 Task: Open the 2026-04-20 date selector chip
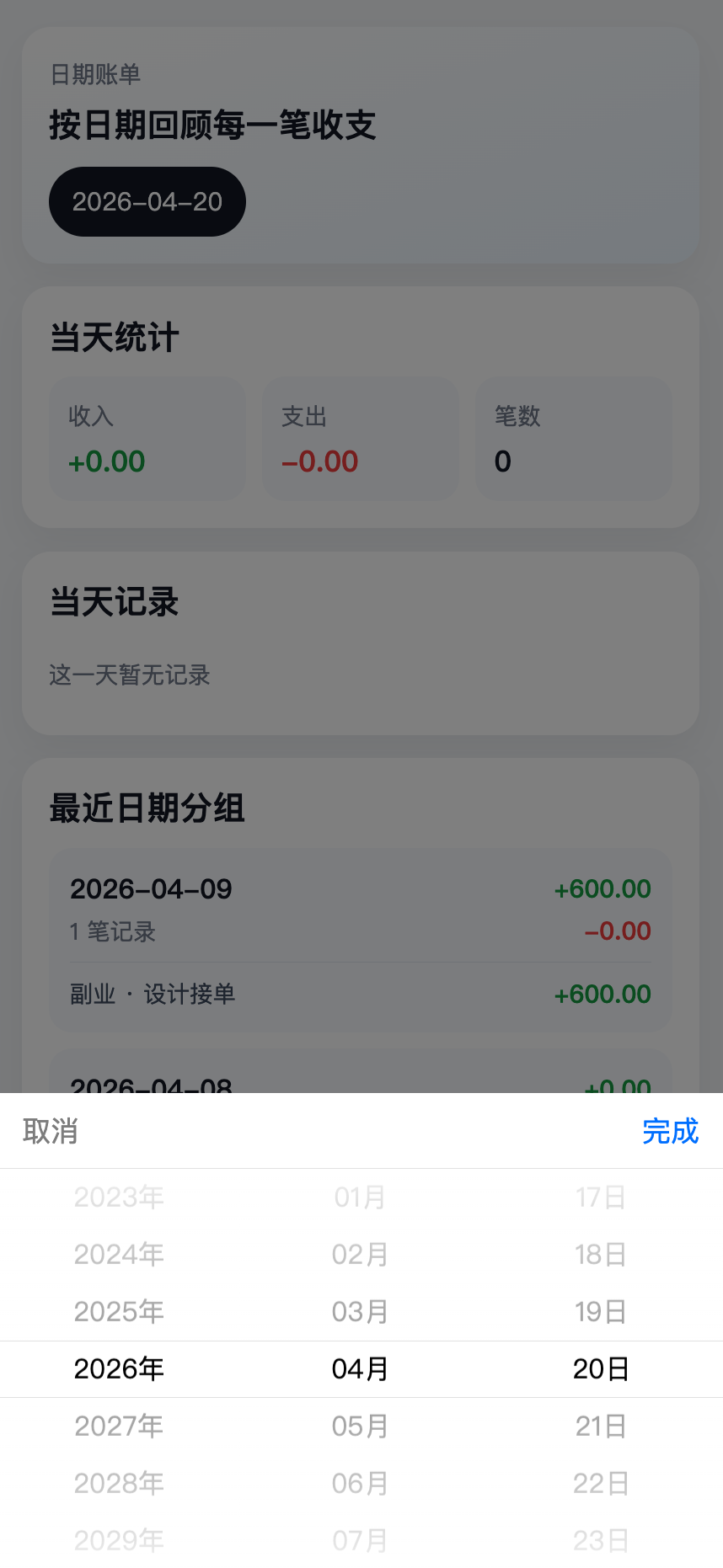pyautogui.click(x=147, y=201)
